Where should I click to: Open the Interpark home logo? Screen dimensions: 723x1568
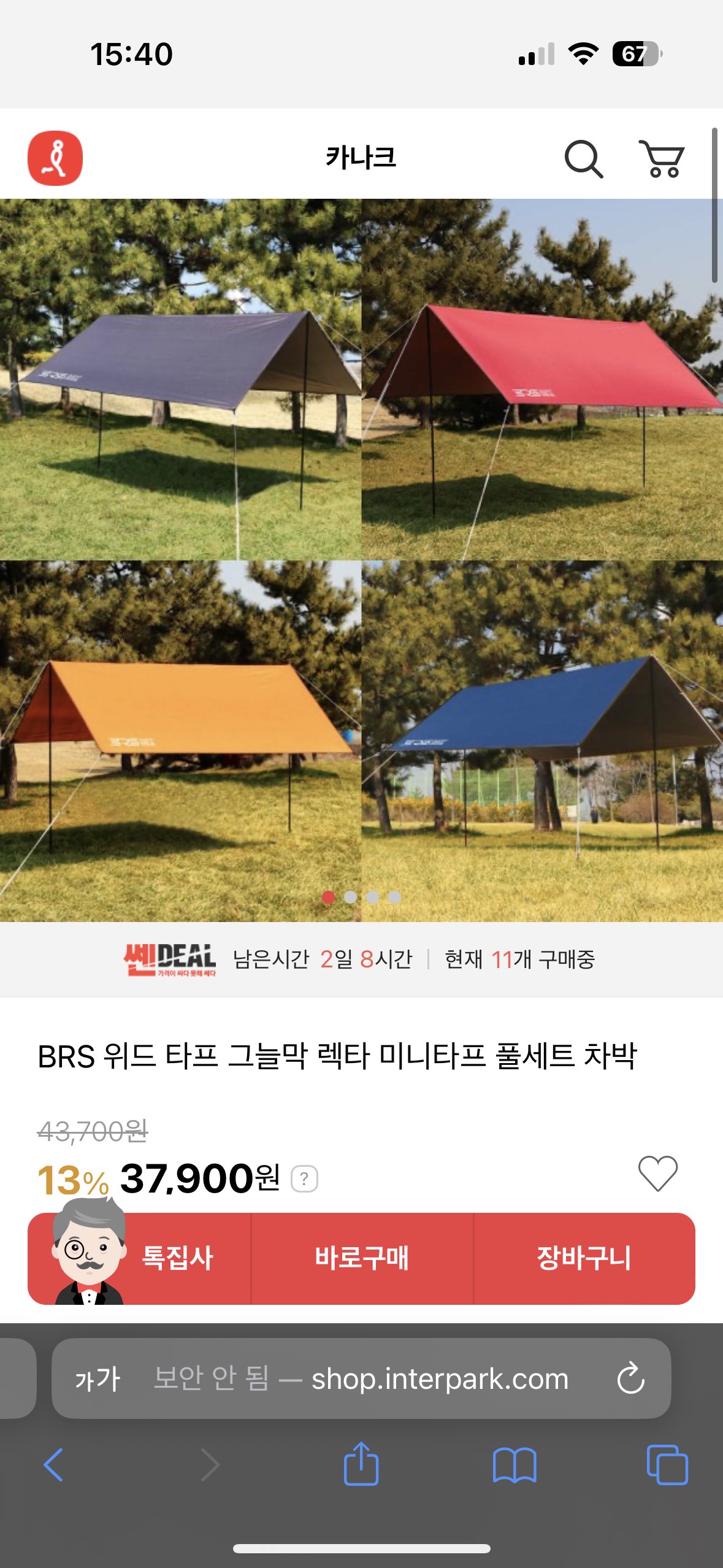(x=55, y=158)
